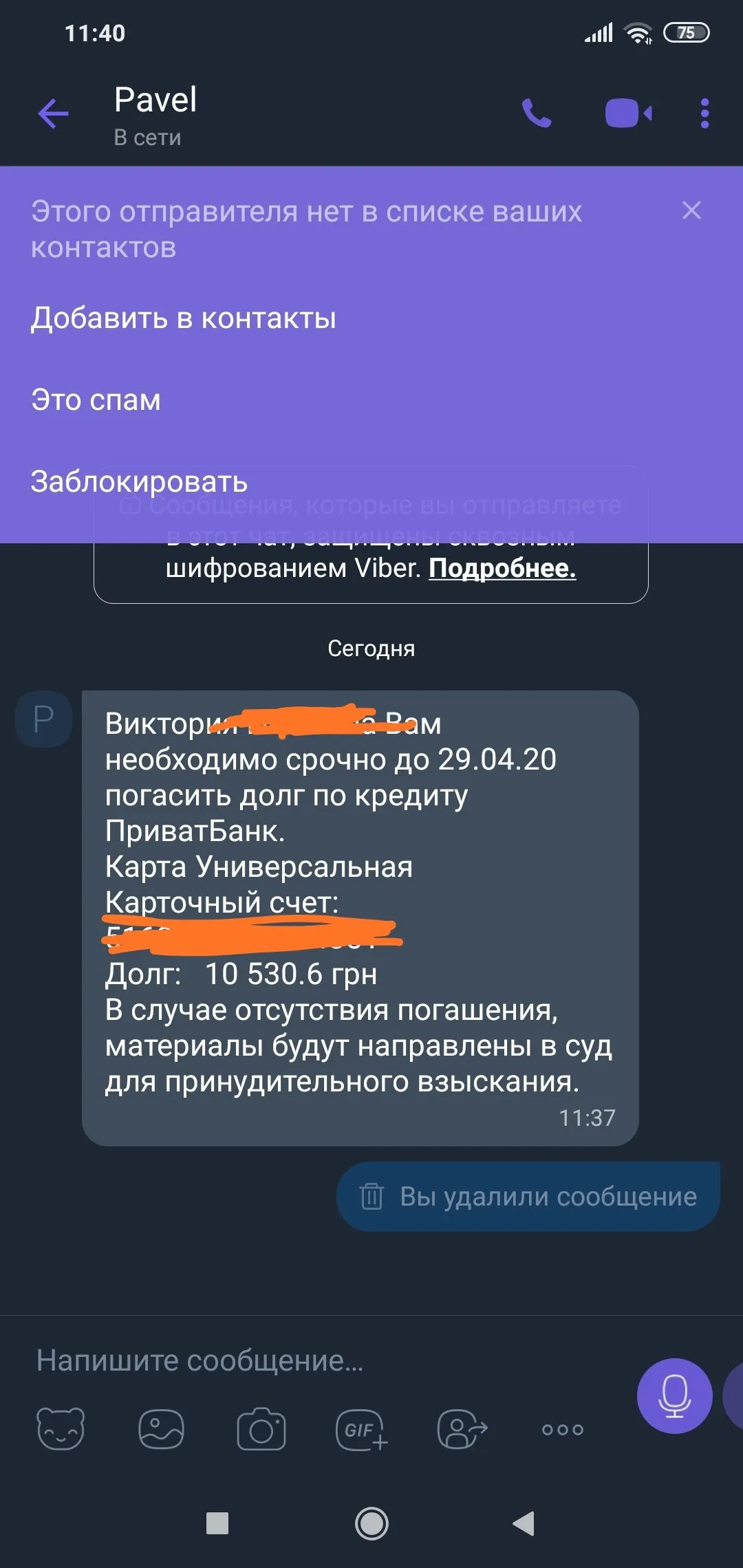The width and height of the screenshot is (743, 1568).
Task: Open the three-dot overflow menu
Action: [x=704, y=113]
